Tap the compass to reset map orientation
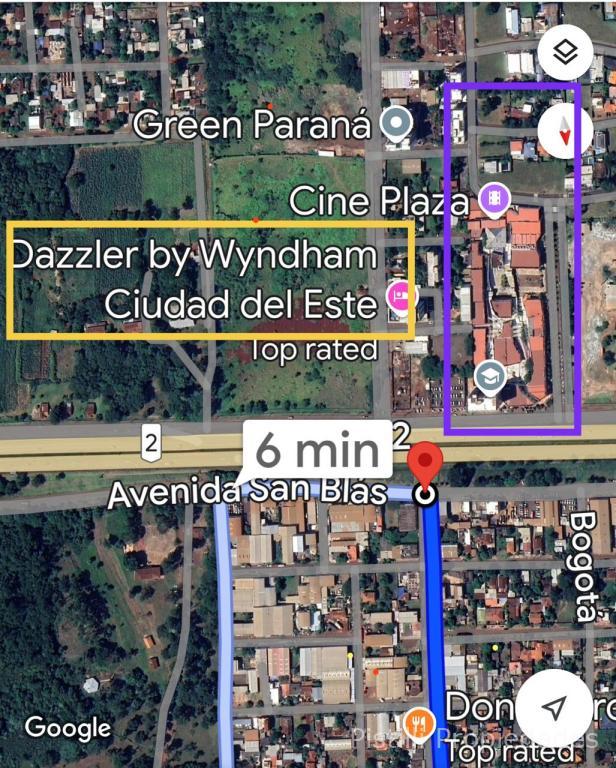 566,129
